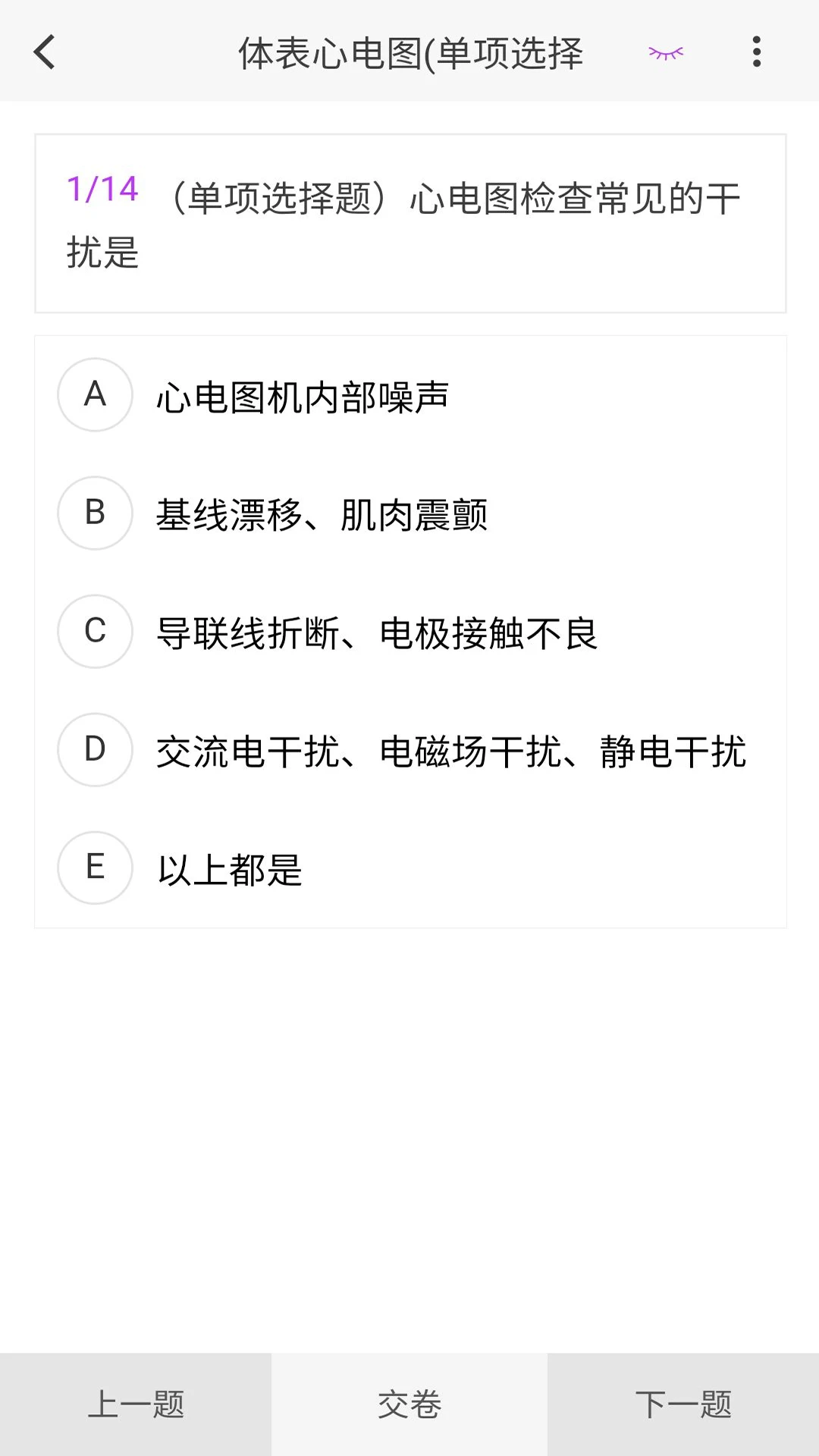The width and height of the screenshot is (819, 1456).
Task: Tap 上一题 to go to previous question
Action: click(x=136, y=1404)
